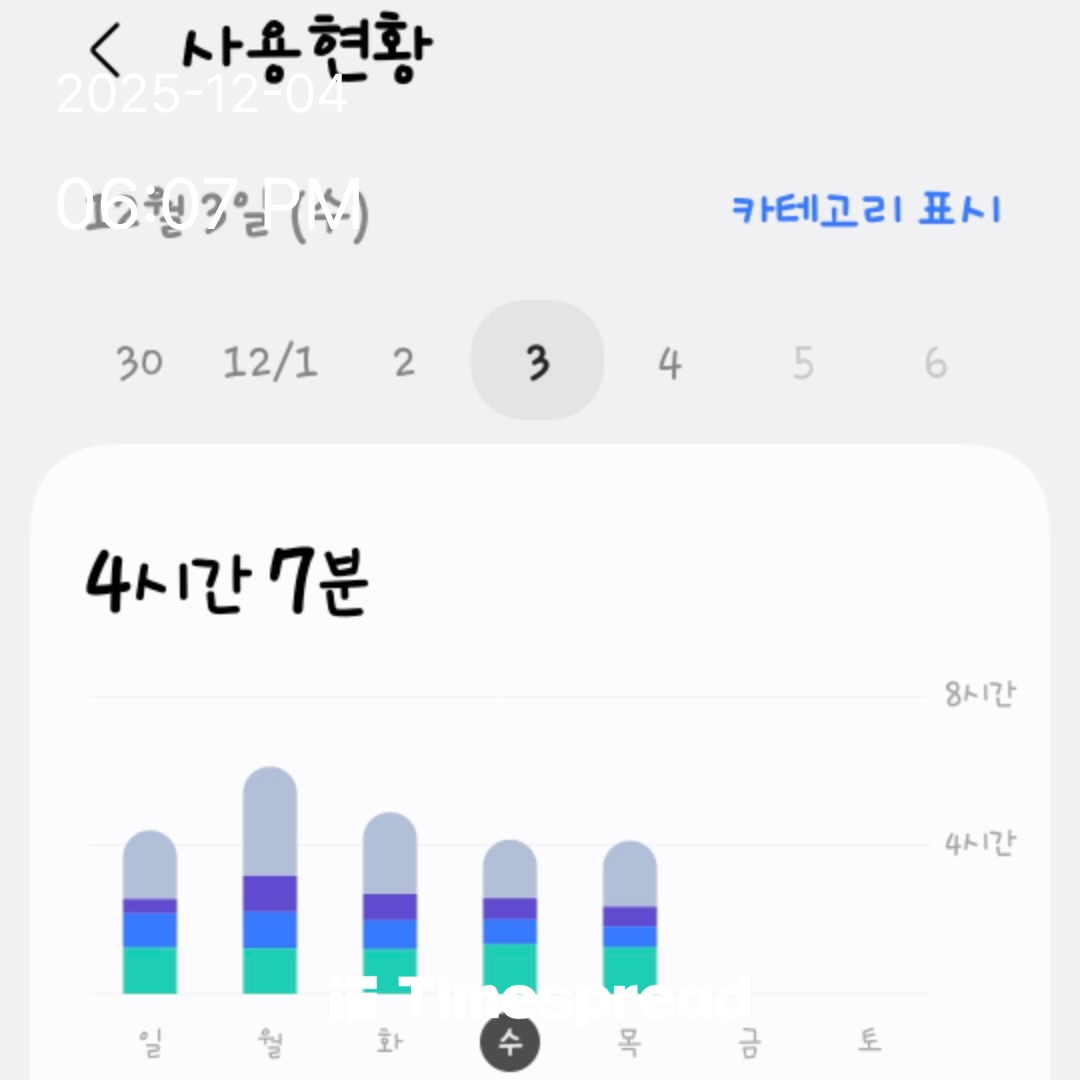Tap the 카테고리 표시 link

click(x=866, y=210)
